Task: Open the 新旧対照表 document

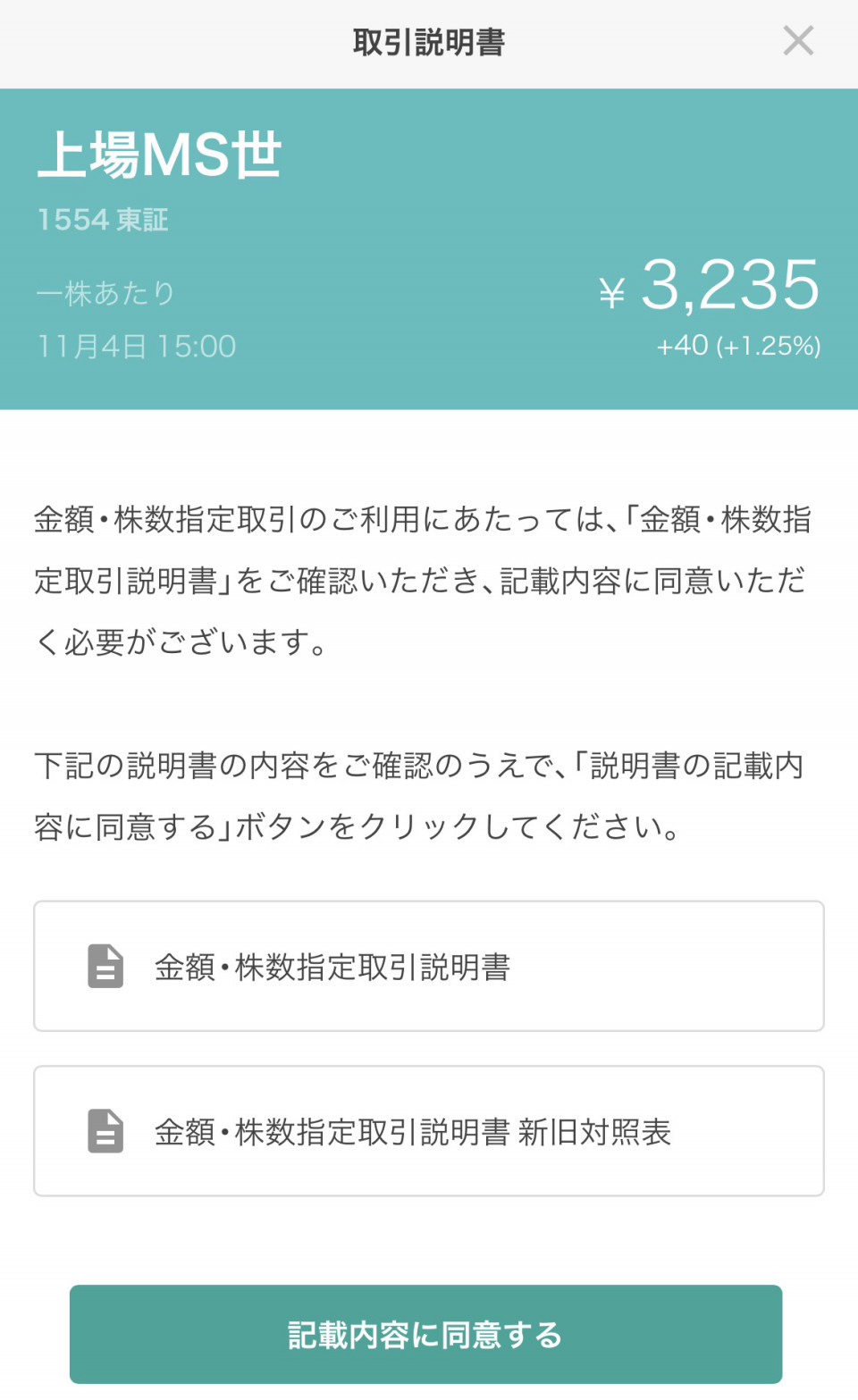Action: click(429, 1130)
